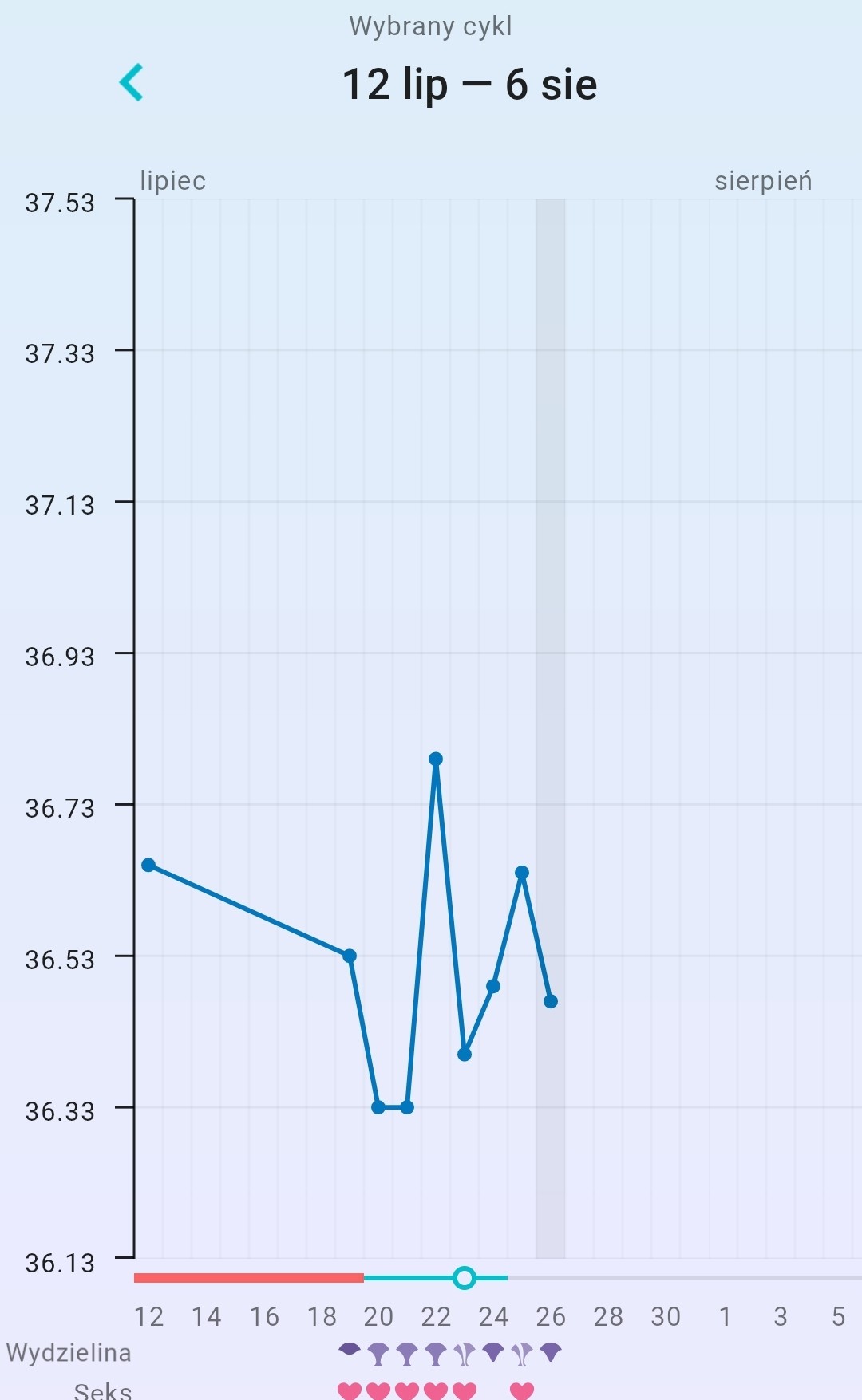Screen dimensions: 862x1400
Task: Select the first temperature point on 12 July
Action: (148, 865)
